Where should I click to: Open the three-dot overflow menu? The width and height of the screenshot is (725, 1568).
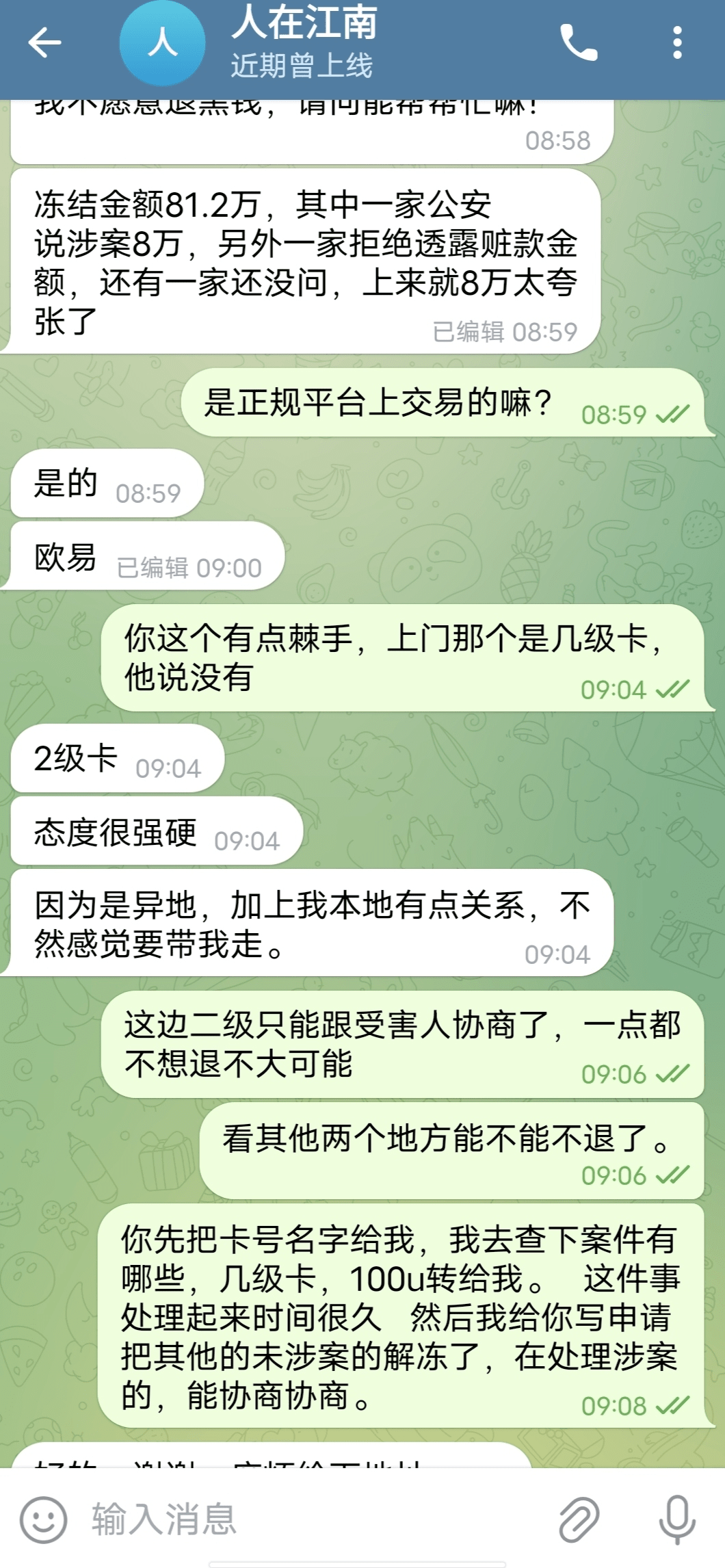[676, 42]
